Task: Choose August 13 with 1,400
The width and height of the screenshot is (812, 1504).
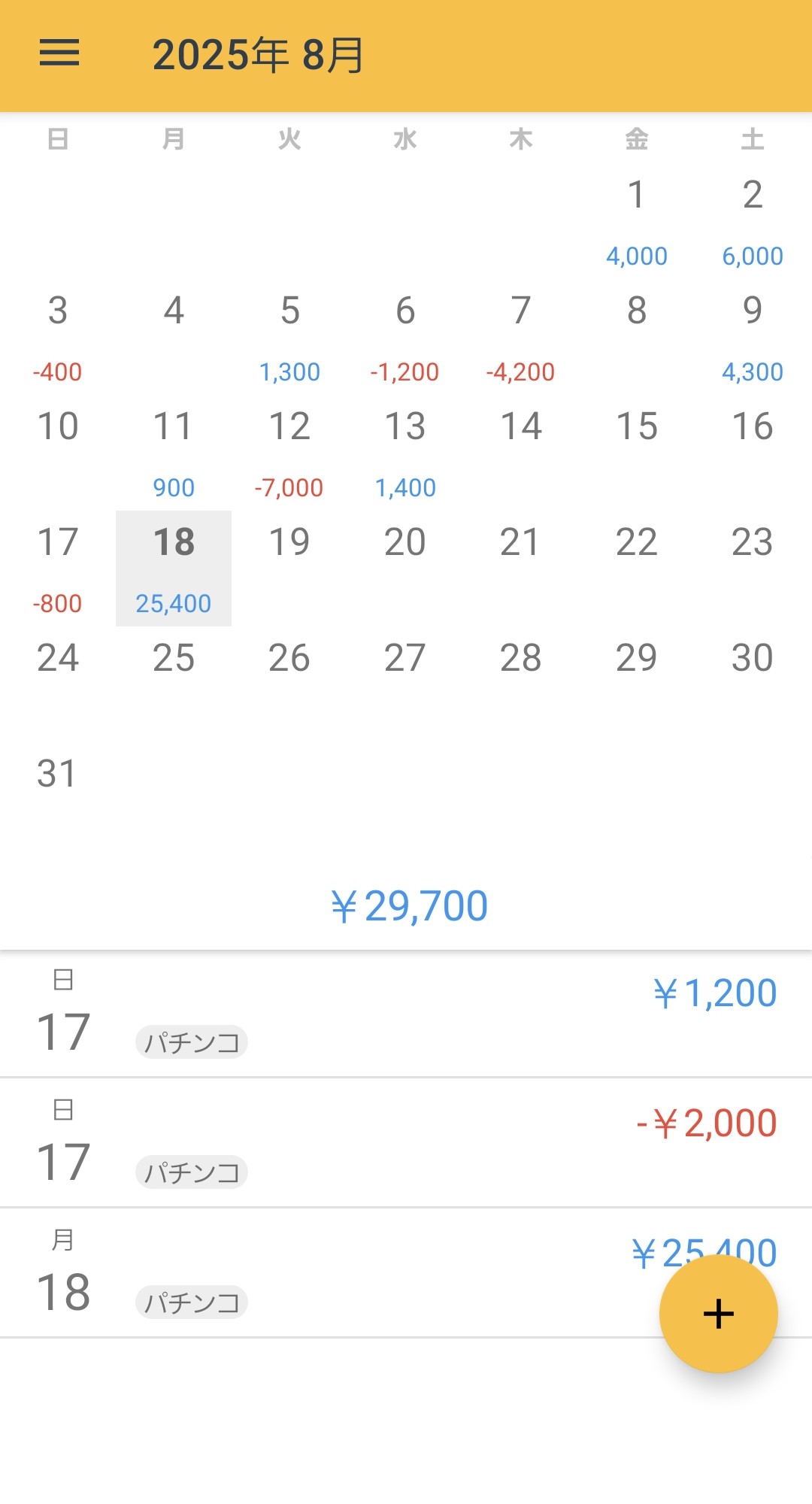Action: pyautogui.click(x=405, y=453)
